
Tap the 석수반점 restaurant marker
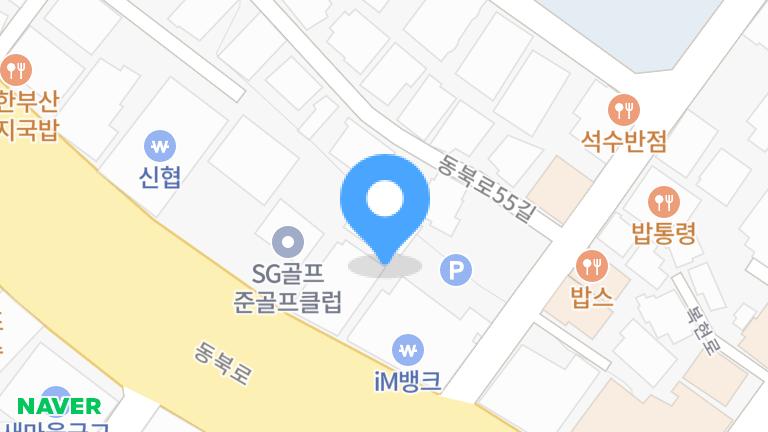point(625,108)
